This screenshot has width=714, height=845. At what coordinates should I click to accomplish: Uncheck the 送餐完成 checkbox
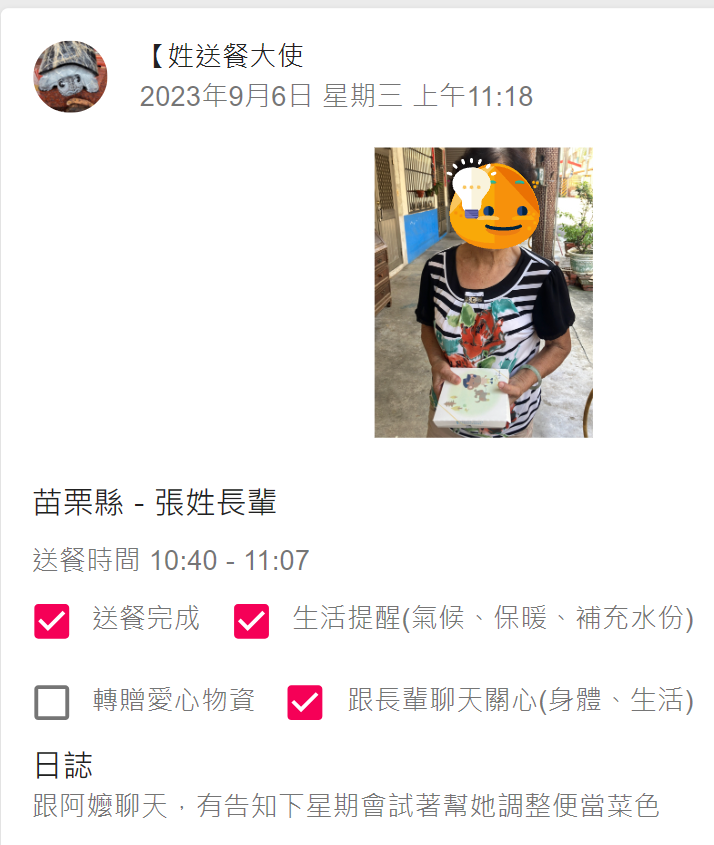click(x=52, y=621)
